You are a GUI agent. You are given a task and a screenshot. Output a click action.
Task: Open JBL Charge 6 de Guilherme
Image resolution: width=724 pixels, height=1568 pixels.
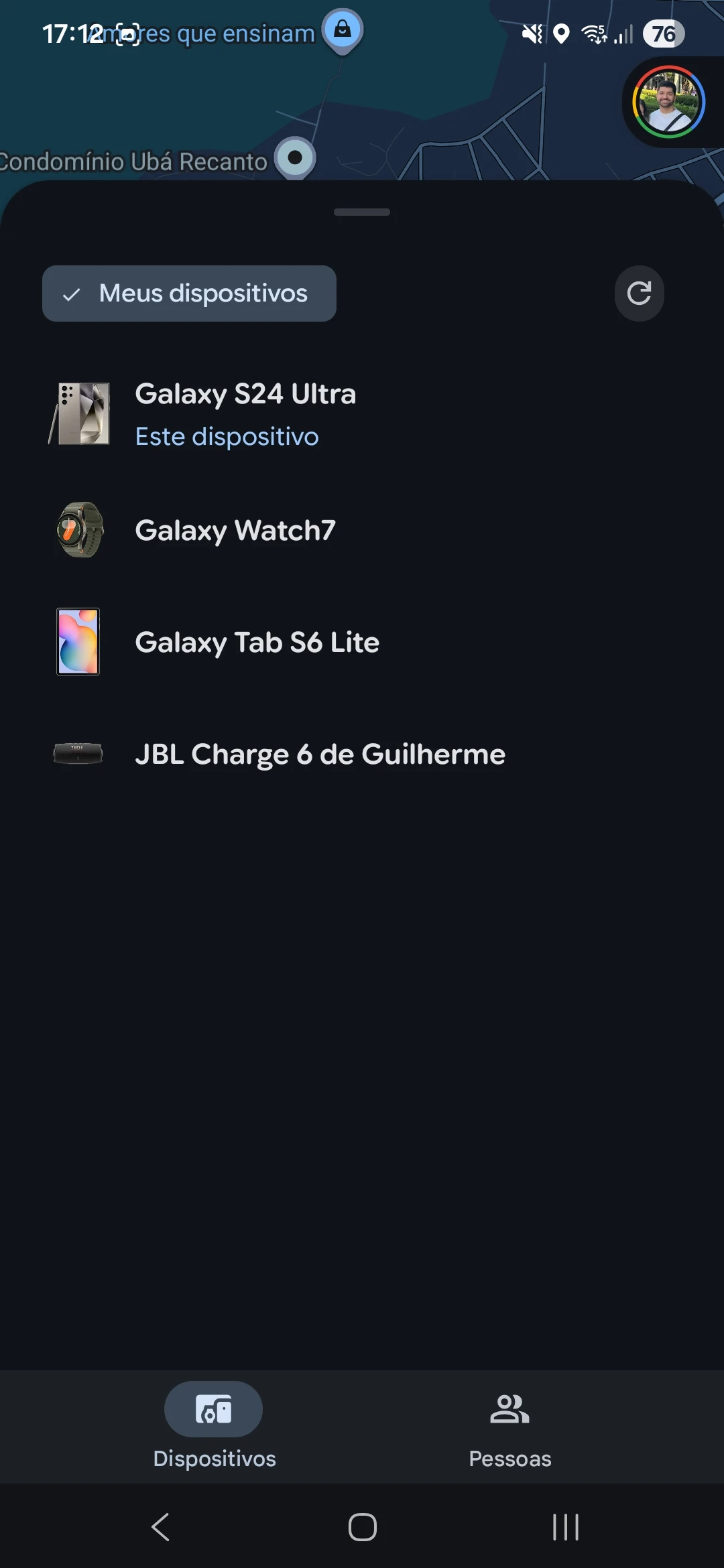[320, 754]
